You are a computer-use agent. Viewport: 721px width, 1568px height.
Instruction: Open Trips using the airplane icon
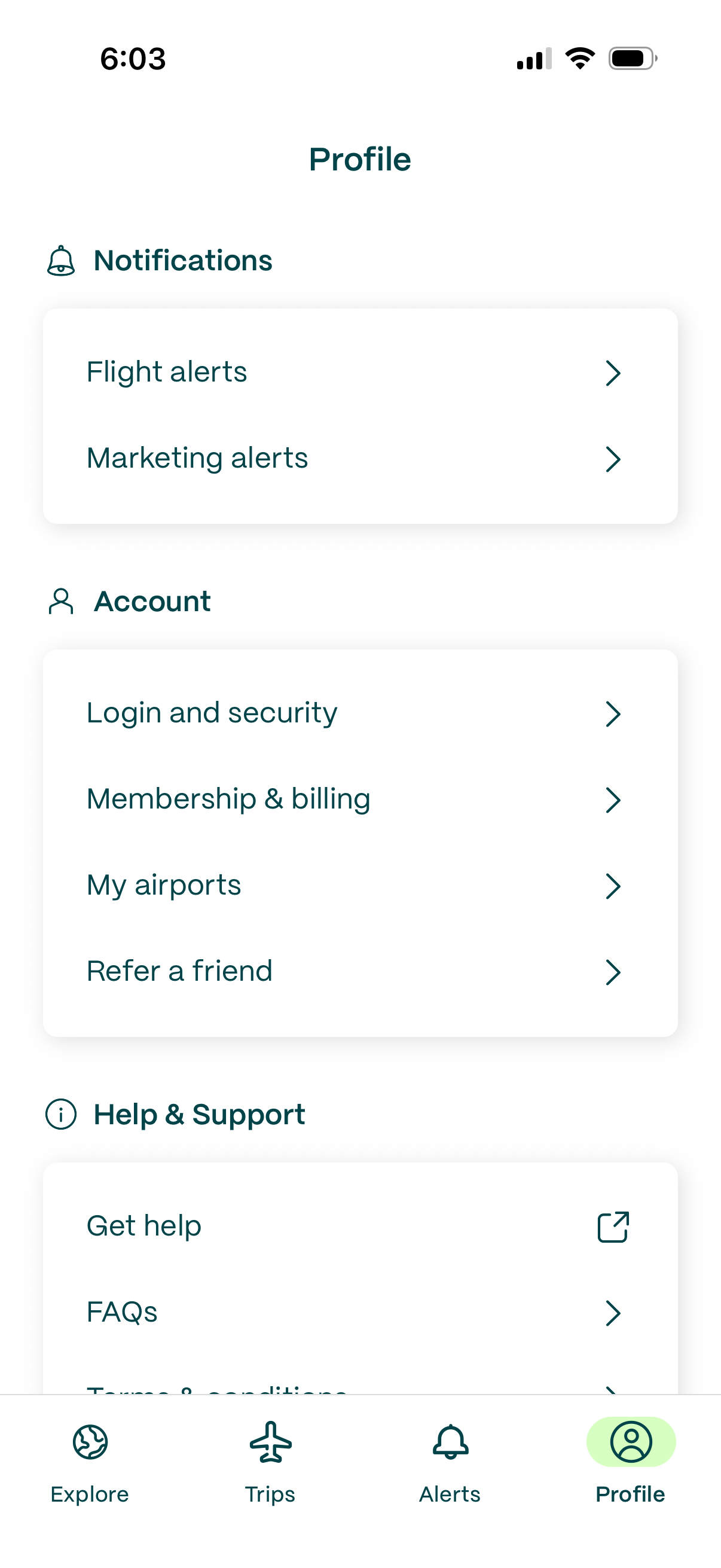(270, 1442)
